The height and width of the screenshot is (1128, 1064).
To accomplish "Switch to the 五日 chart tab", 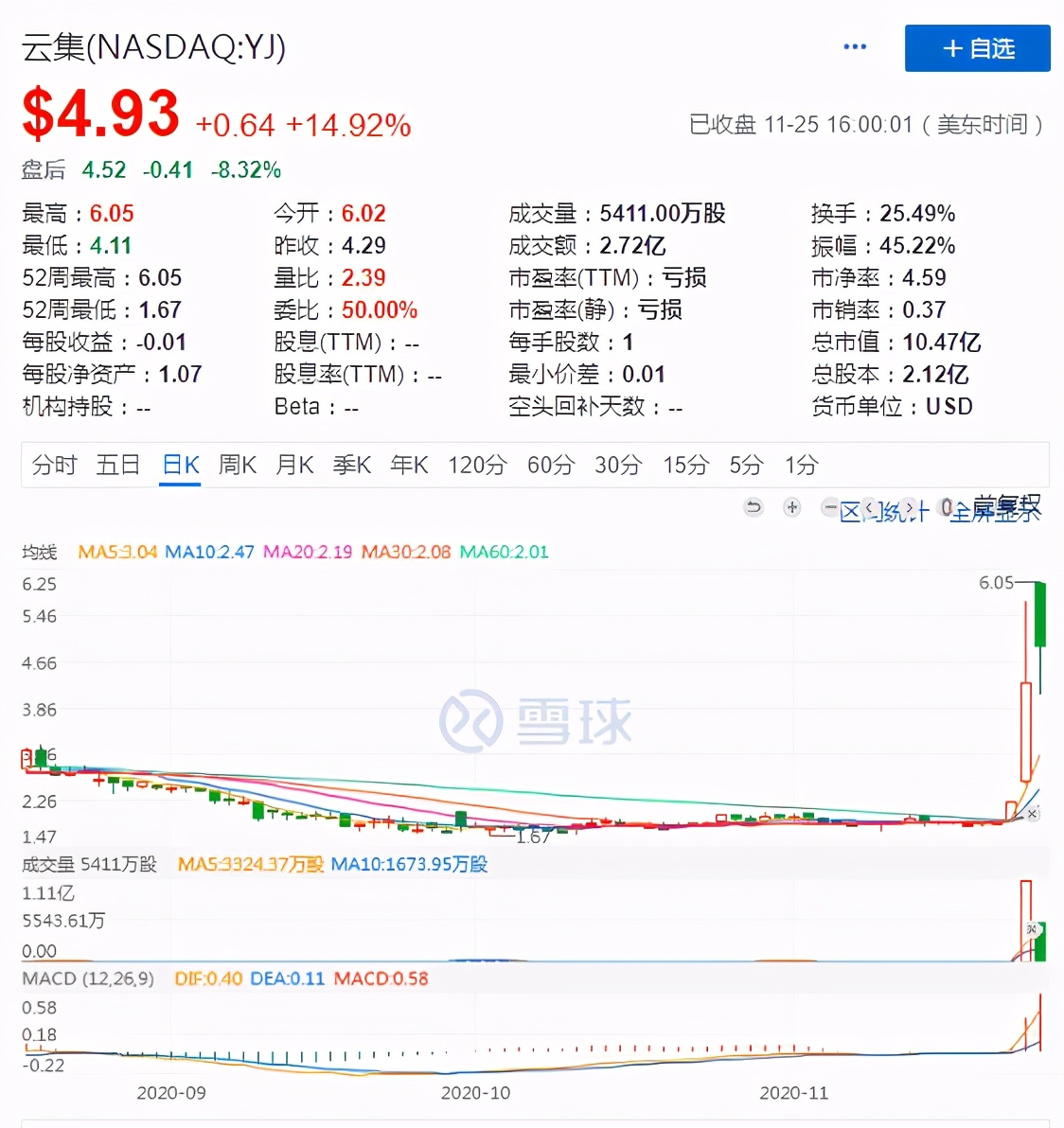I will [x=117, y=465].
